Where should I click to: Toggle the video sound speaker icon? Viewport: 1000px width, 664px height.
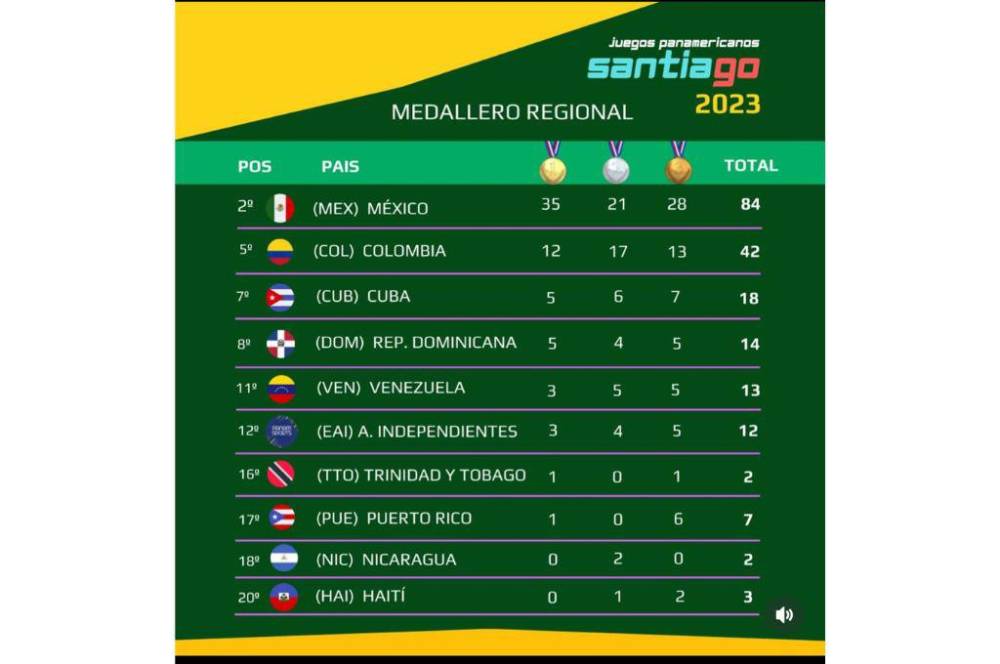point(784,615)
